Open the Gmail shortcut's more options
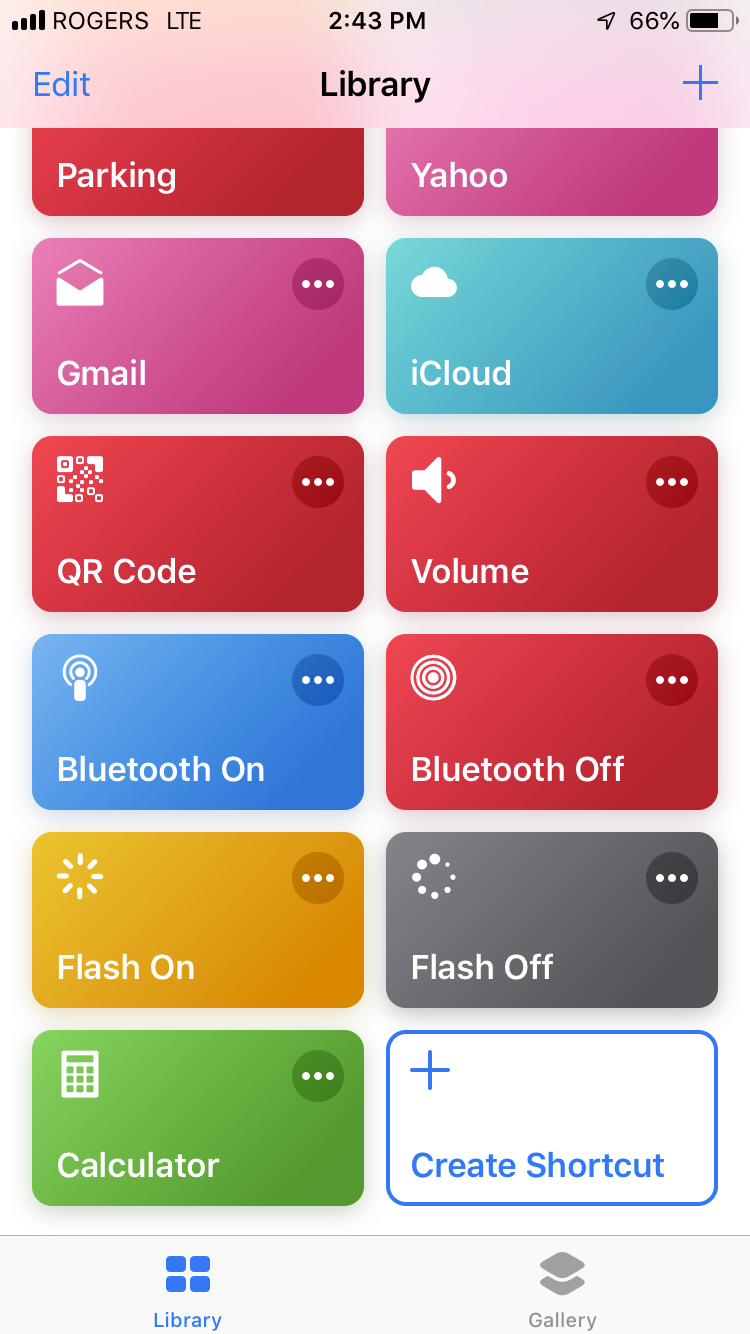Viewport: 750px width, 1334px height. coord(318,284)
